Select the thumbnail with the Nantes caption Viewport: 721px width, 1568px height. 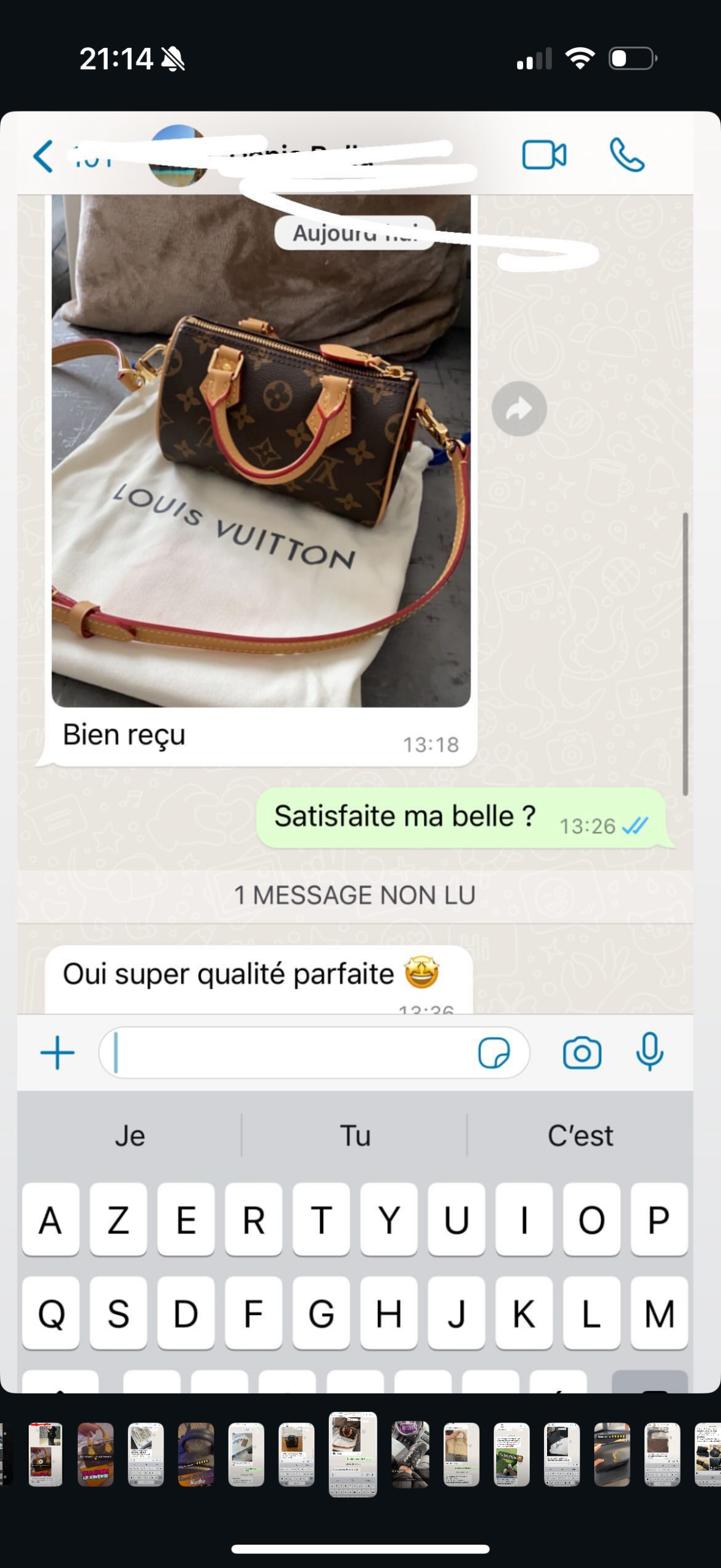[x=196, y=1454]
